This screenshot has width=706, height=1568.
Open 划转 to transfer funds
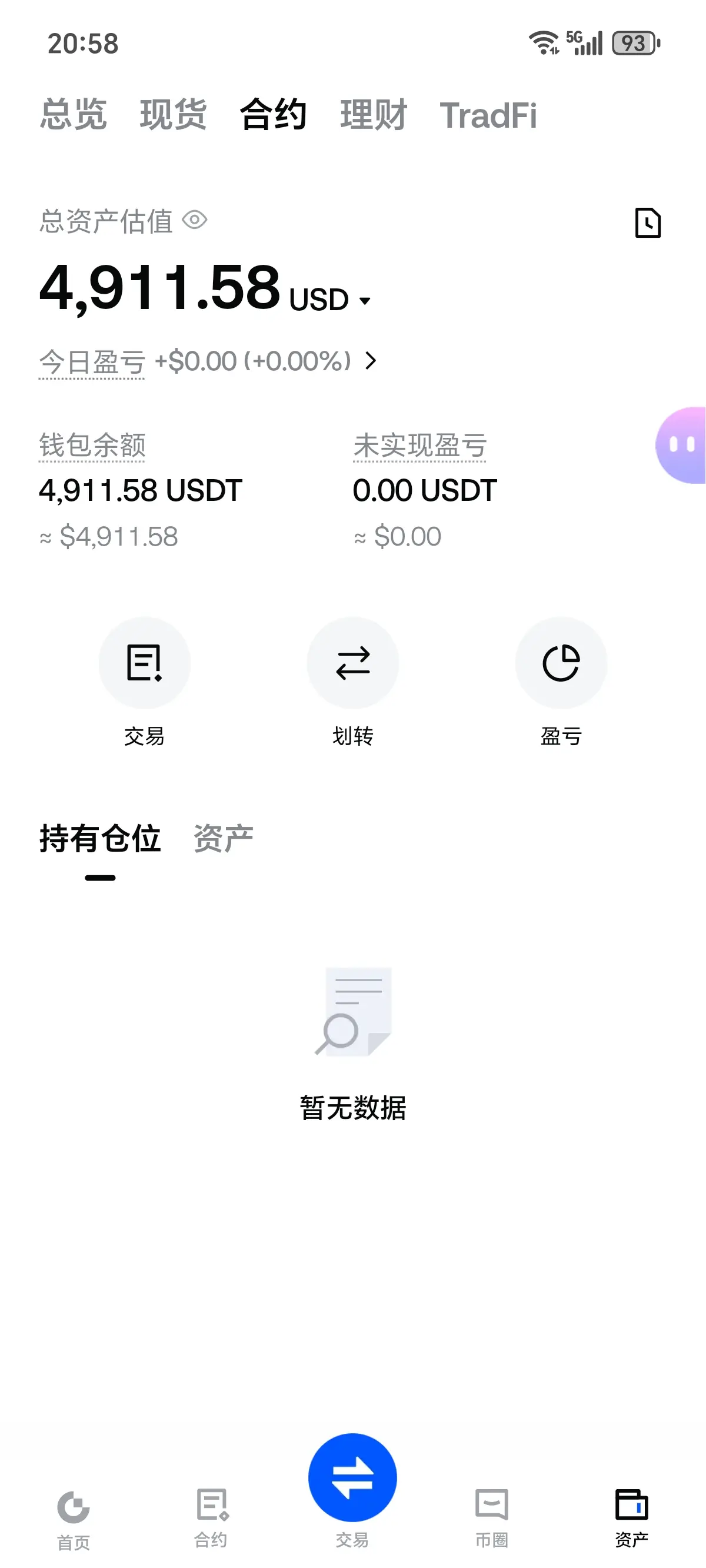point(353,663)
